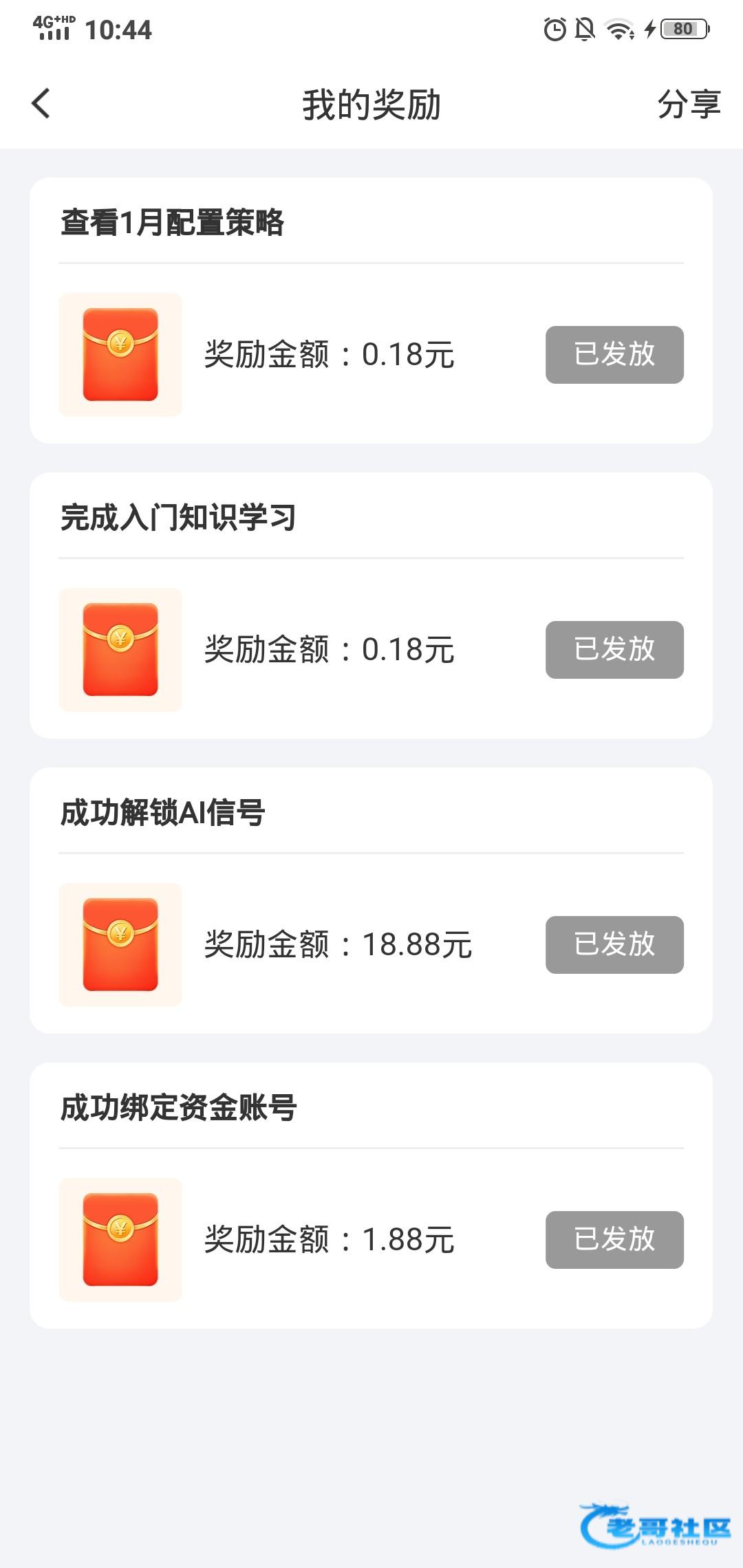
Task: Tap 已发放 for 成功绑定资金账号 reward
Action: (614, 1240)
